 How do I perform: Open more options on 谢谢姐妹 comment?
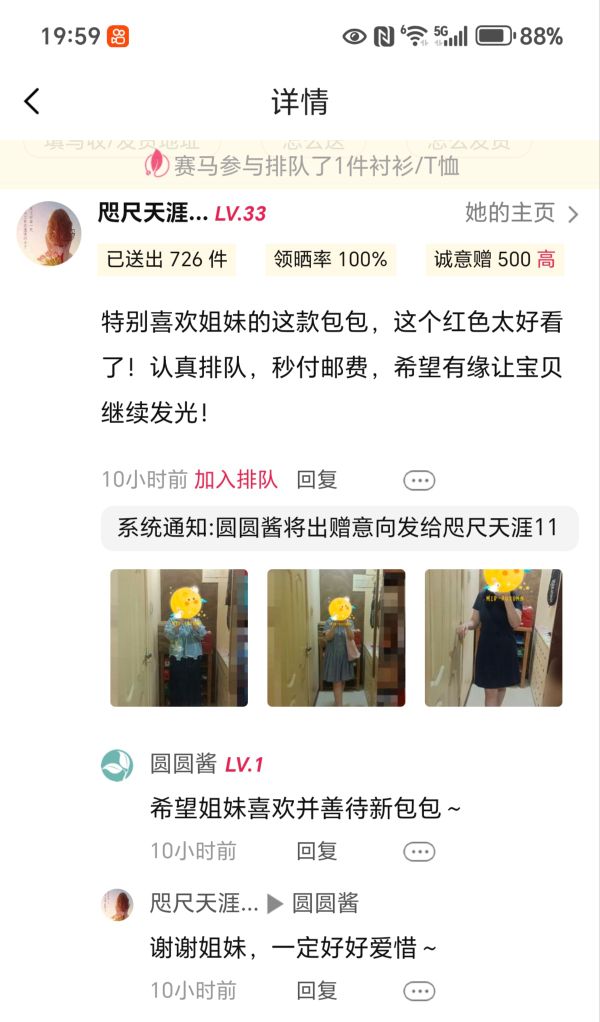[419, 991]
